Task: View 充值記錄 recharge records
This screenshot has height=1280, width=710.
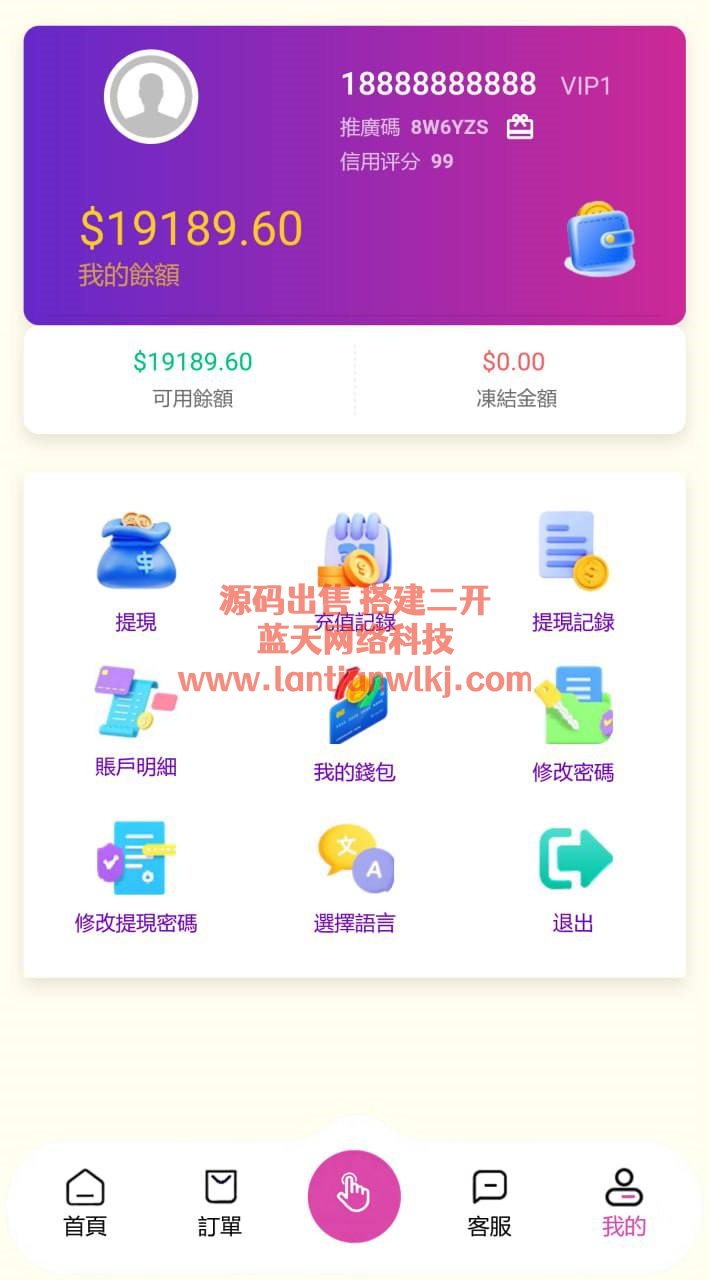Action: pyautogui.click(x=355, y=571)
